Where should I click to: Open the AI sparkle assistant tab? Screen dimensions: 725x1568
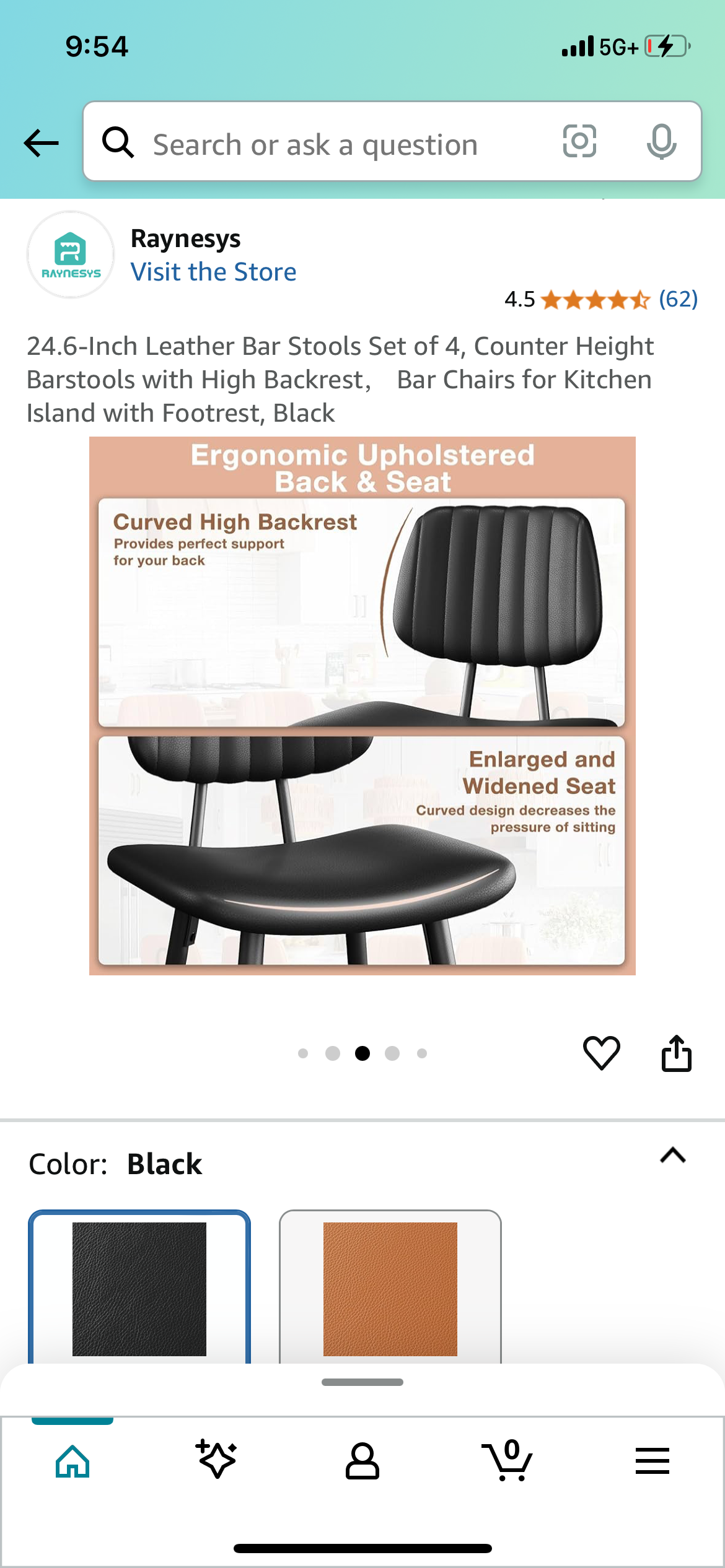tap(216, 1460)
